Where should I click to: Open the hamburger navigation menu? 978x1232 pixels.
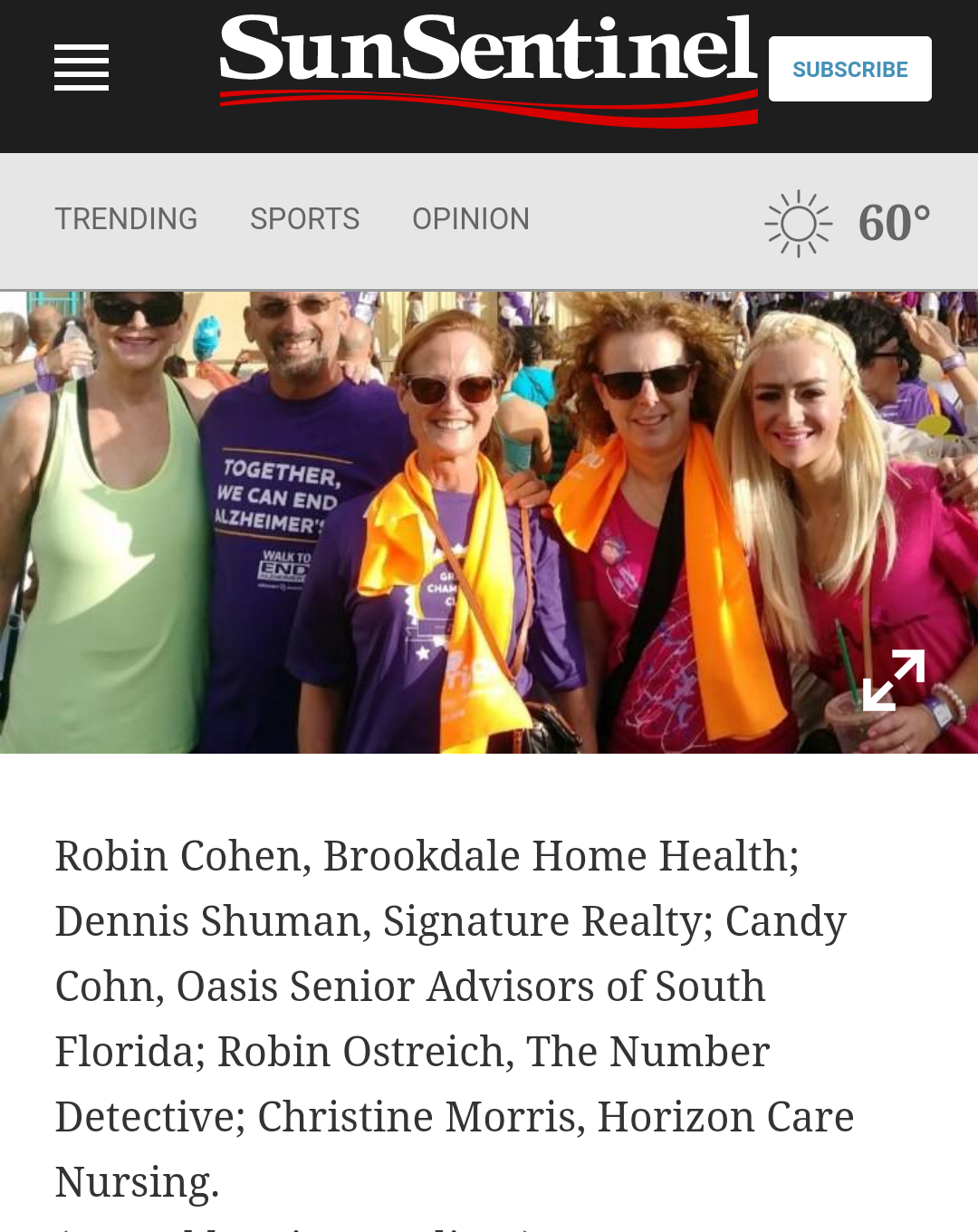[81, 68]
